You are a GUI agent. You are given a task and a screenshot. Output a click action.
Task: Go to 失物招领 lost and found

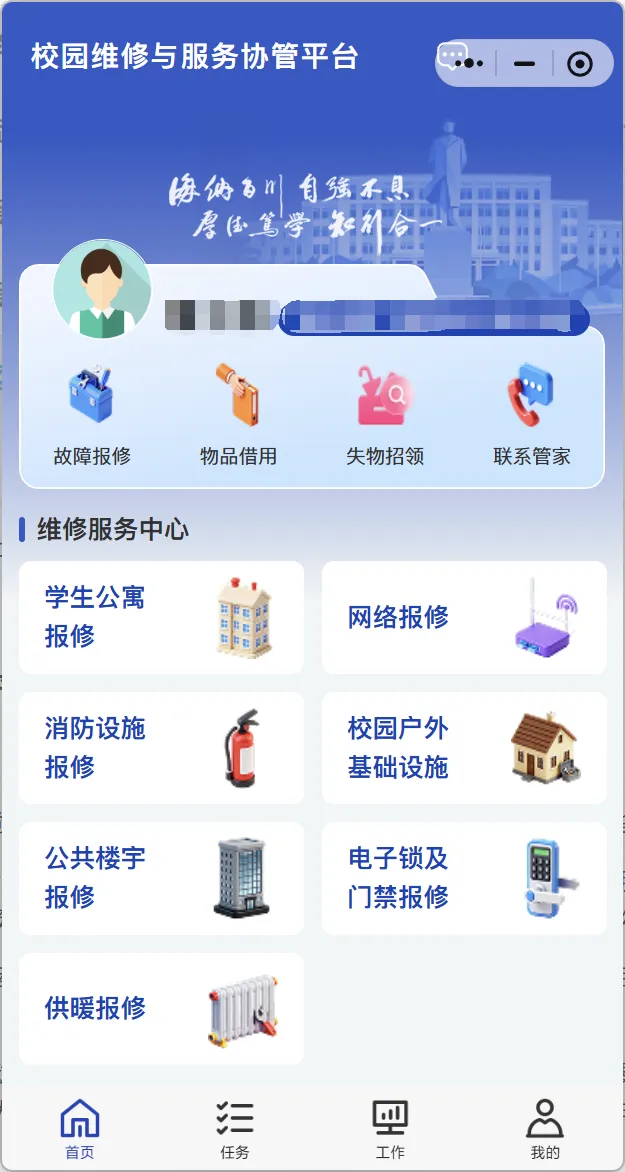(x=385, y=416)
